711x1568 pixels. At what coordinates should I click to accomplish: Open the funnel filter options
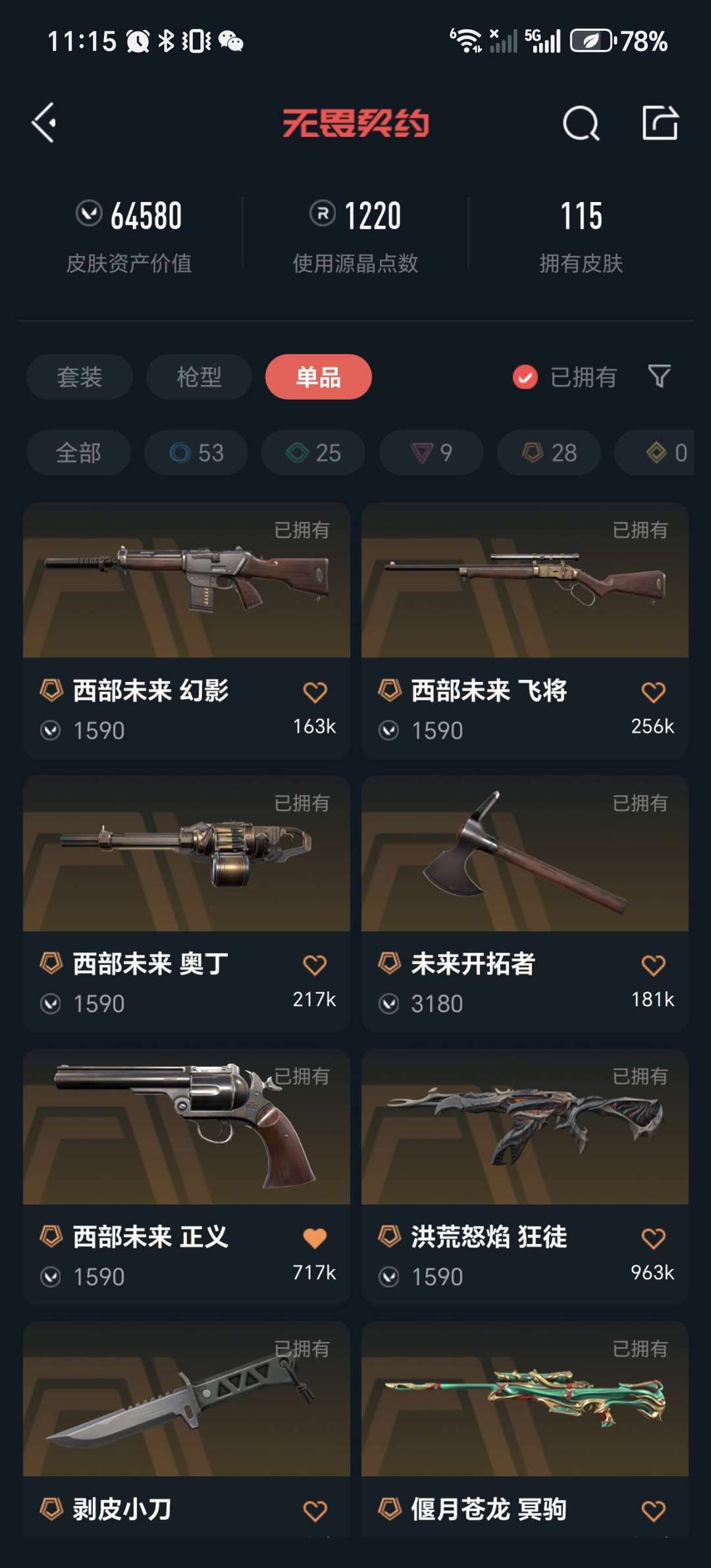[659, 377]
